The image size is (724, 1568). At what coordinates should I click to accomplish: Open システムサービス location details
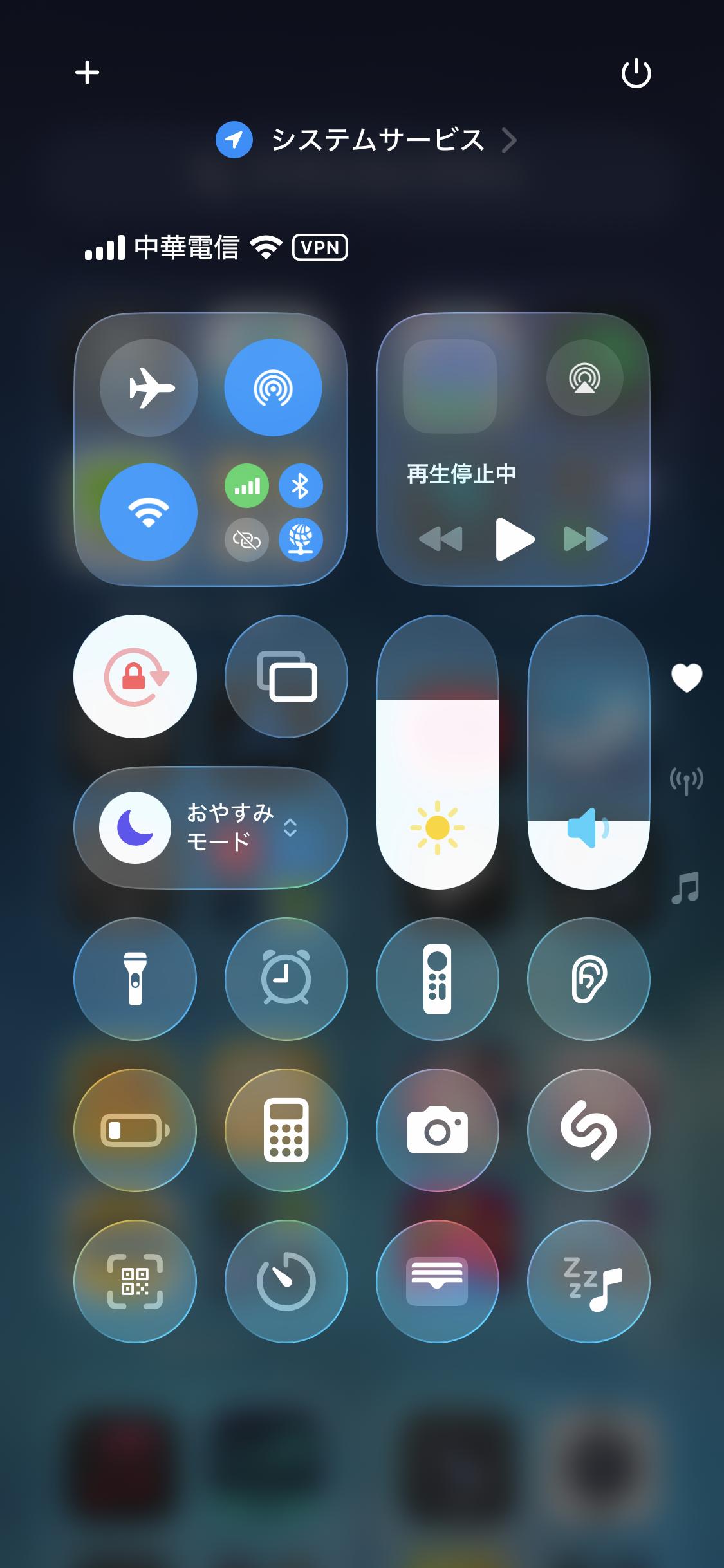(x=366, y=140)
